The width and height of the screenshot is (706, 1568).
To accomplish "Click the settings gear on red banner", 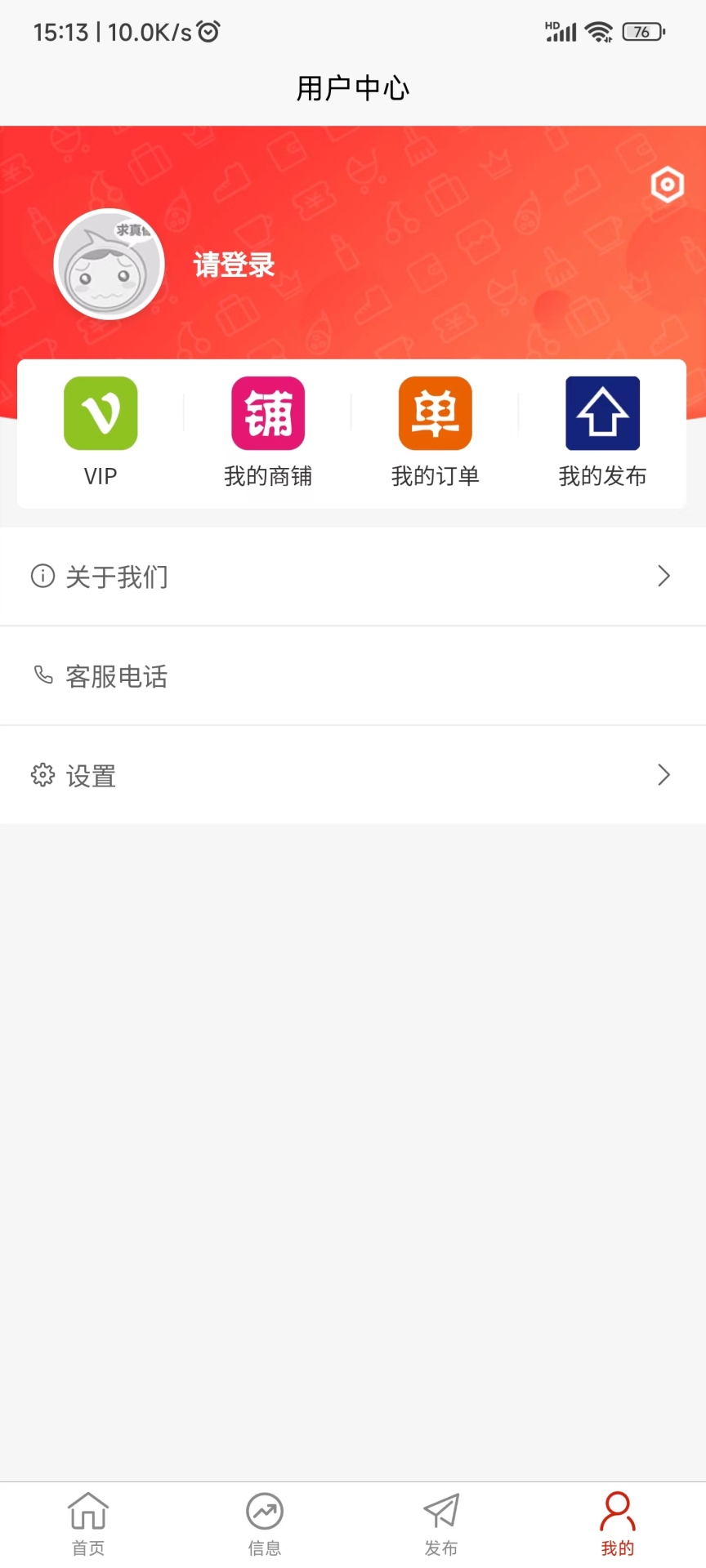I will 666,185.
